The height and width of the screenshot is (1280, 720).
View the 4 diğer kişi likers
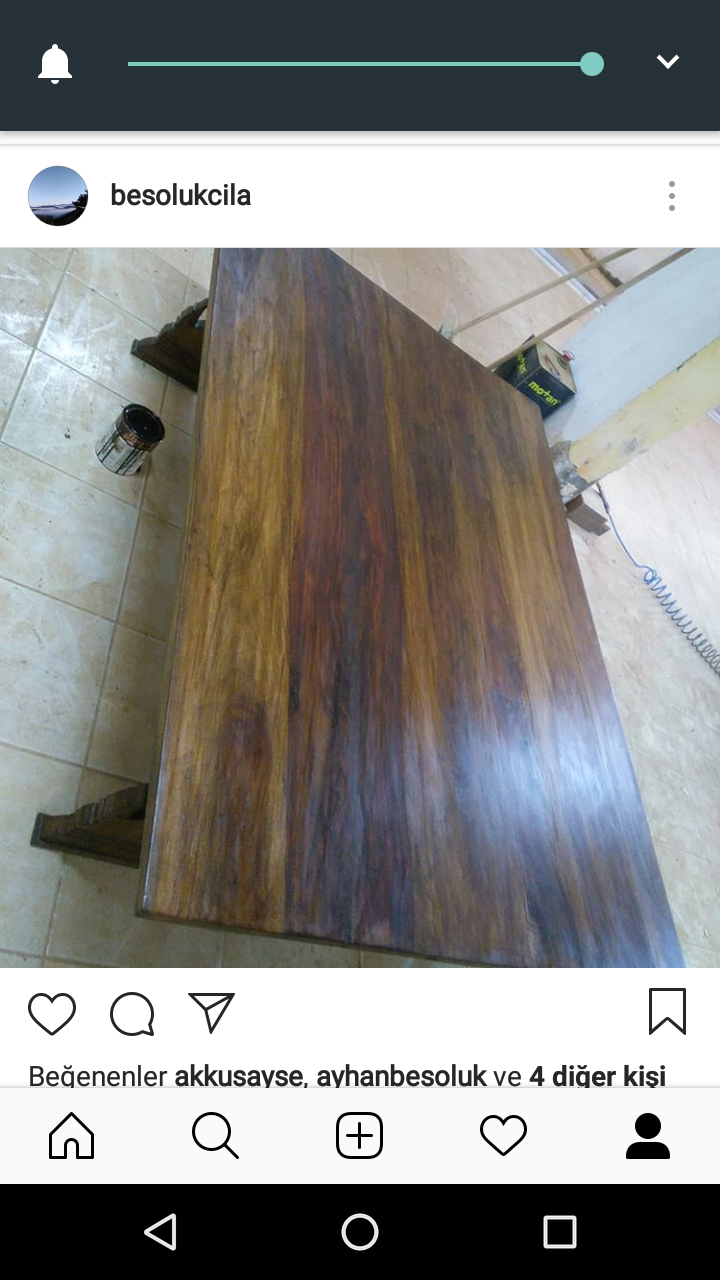click(597, 1076)
